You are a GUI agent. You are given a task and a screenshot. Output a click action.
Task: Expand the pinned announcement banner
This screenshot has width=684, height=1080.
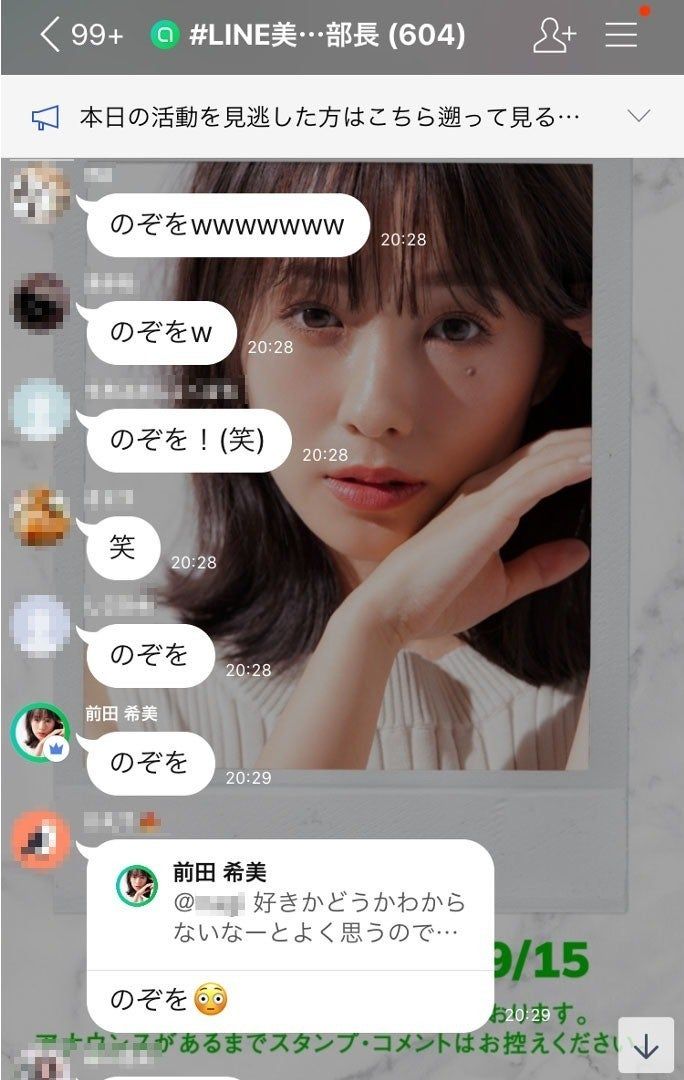pyautogui.click(x=638, y=117)
